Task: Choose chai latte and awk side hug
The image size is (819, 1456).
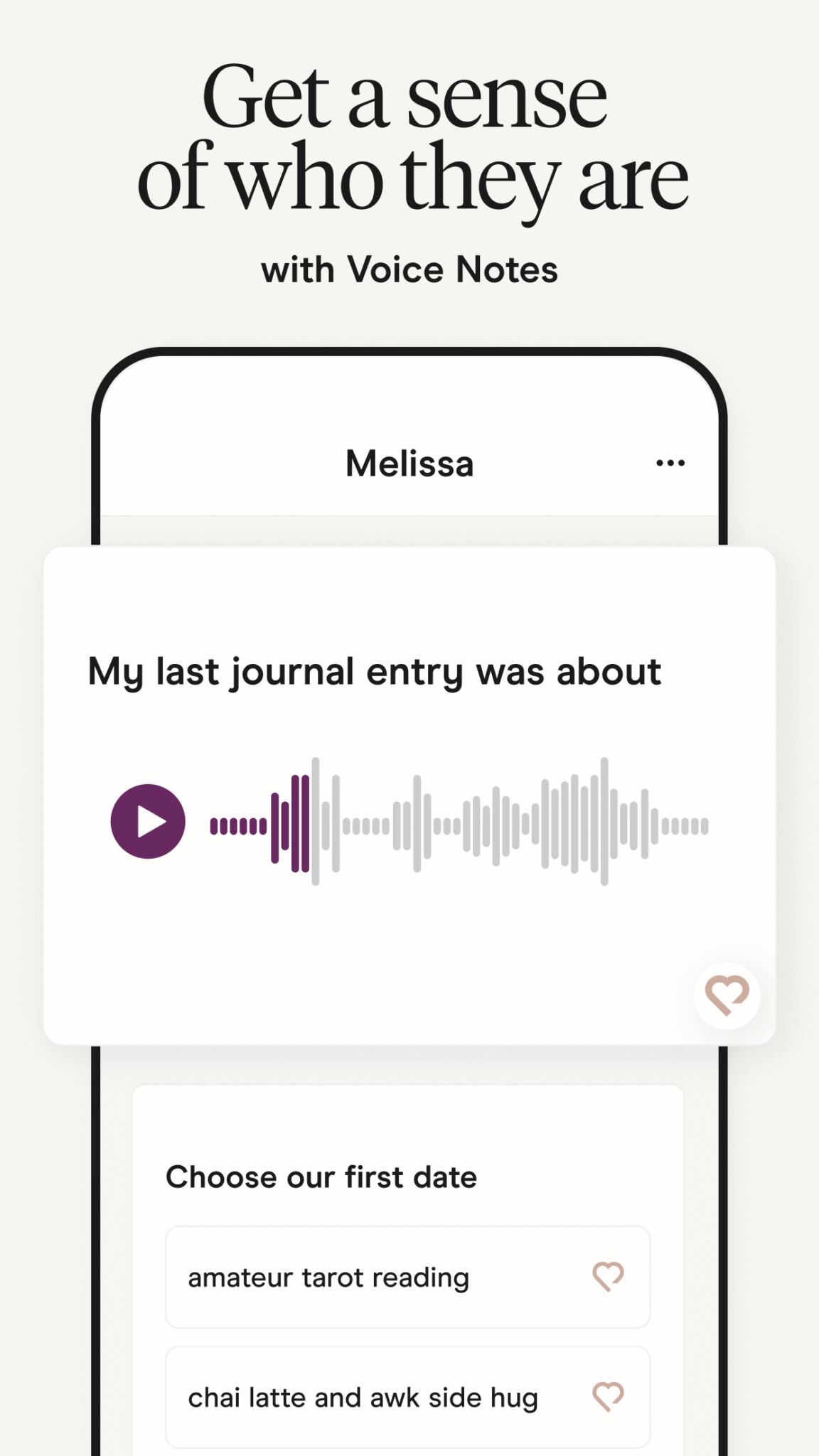Action: click(363, 1397)
